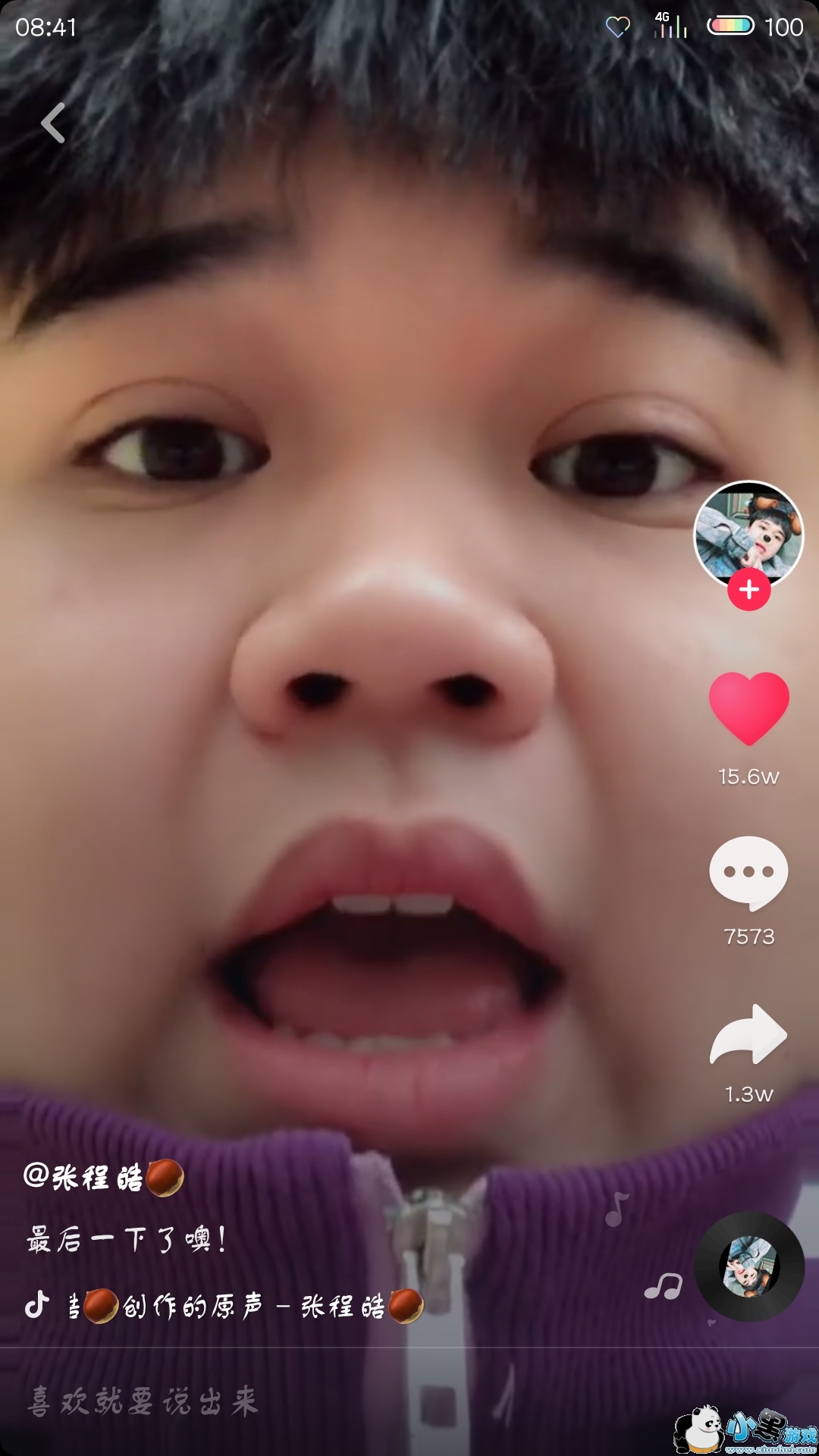Open the spinning music disc

tap(750, 1266)
